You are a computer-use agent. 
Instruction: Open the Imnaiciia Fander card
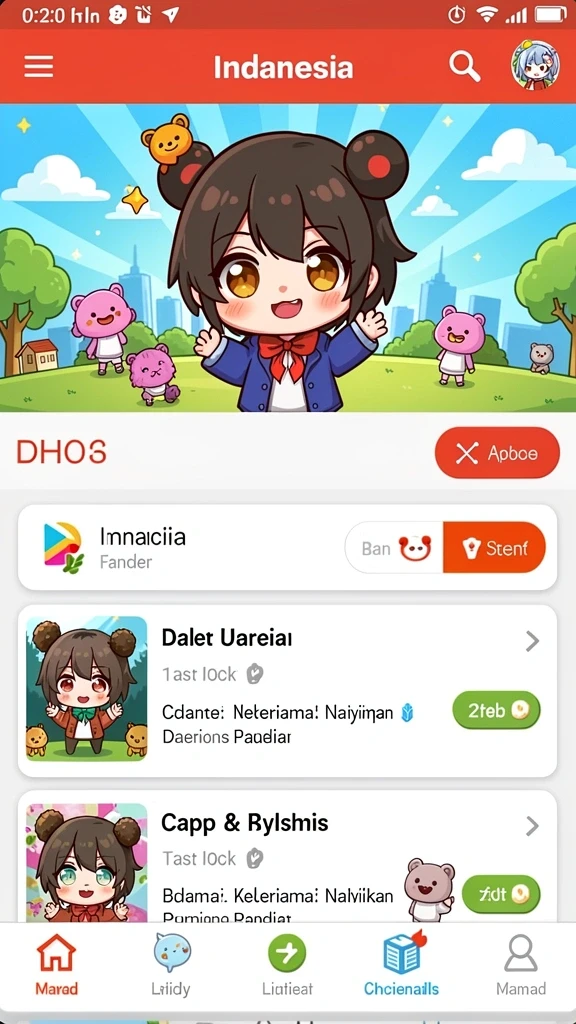287,547
